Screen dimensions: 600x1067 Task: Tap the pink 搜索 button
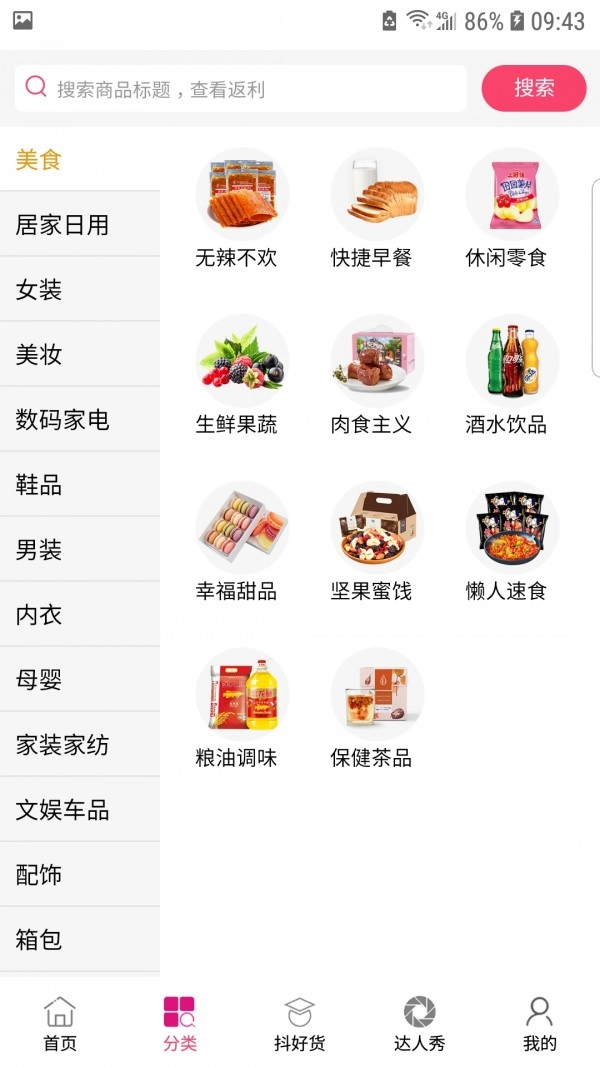533,88
